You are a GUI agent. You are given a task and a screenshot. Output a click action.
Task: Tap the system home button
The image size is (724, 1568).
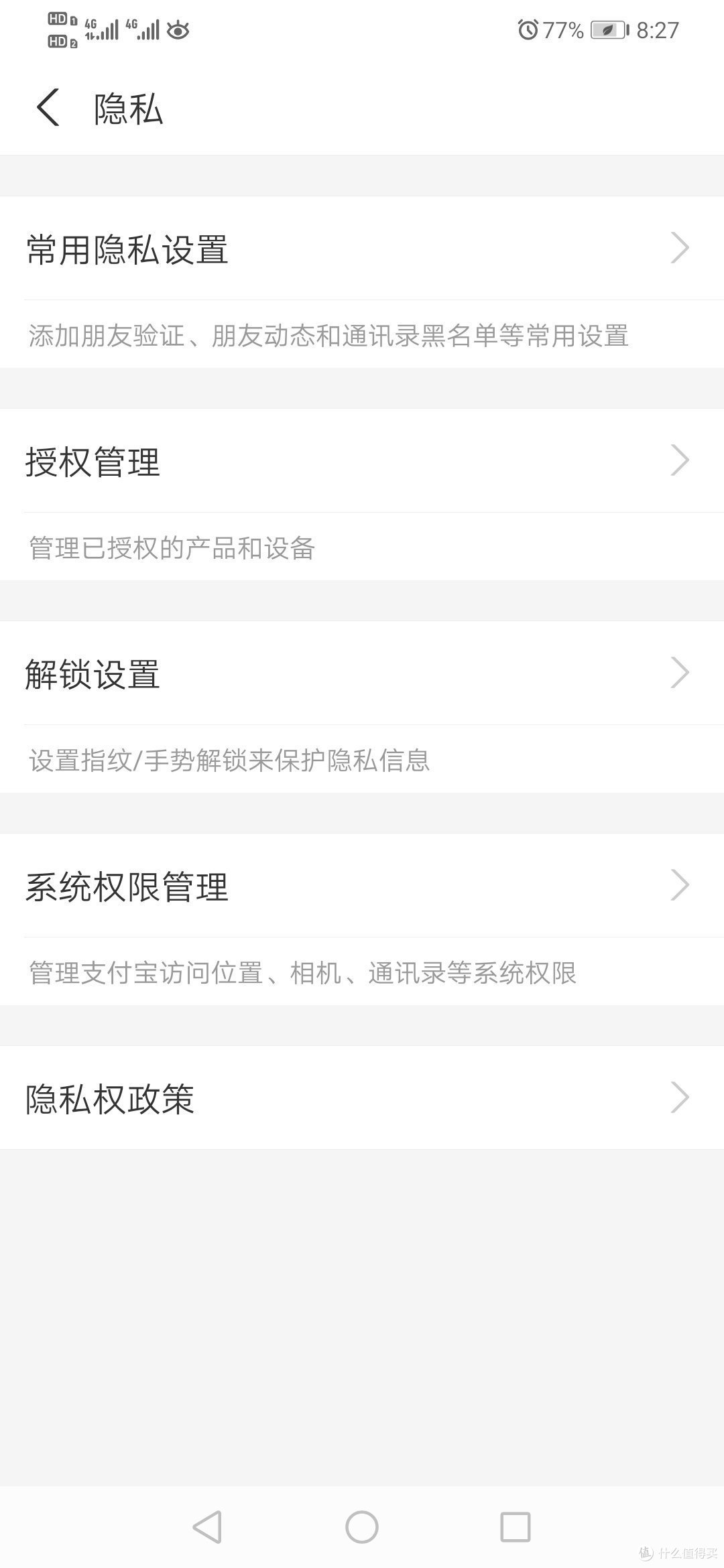362,1528
